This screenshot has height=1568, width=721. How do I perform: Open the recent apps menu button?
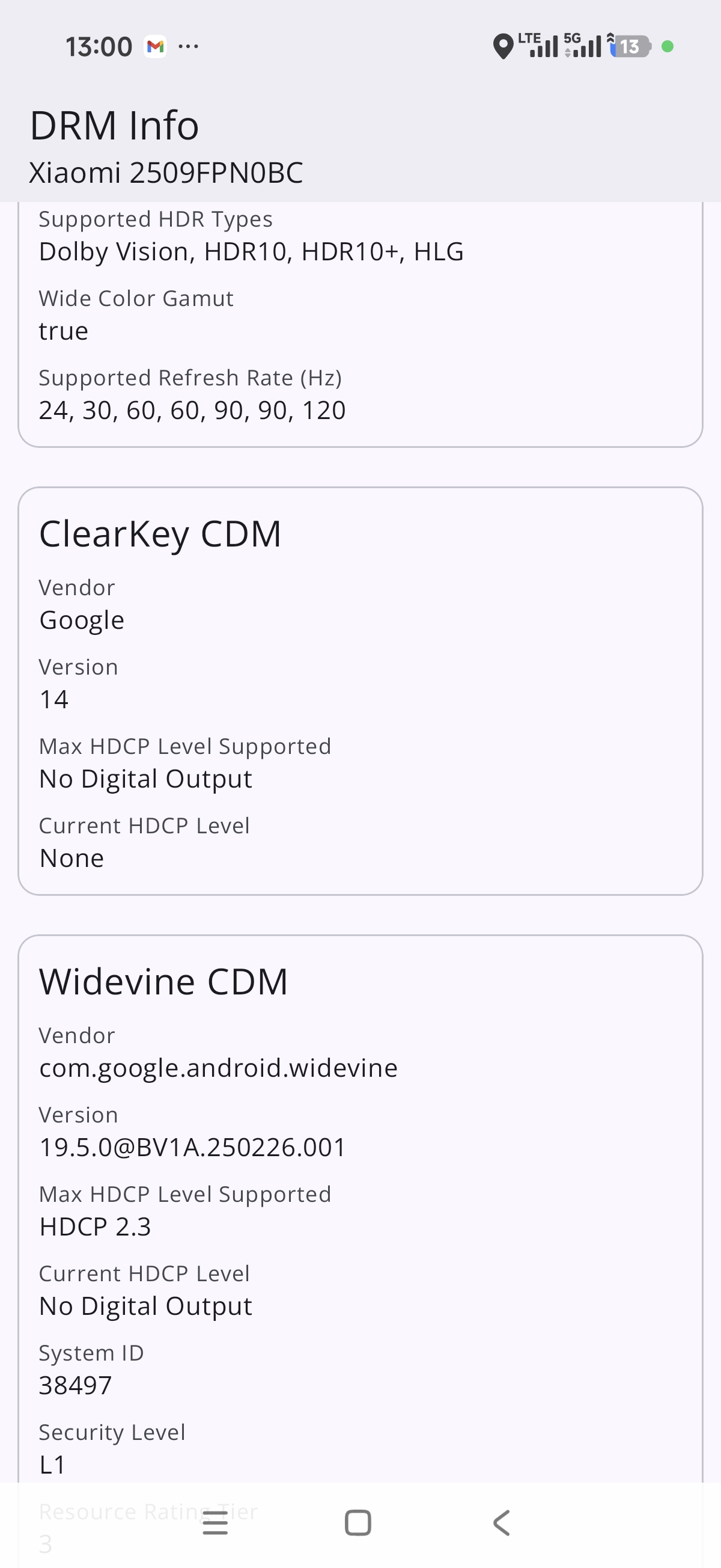[214, 1523]
